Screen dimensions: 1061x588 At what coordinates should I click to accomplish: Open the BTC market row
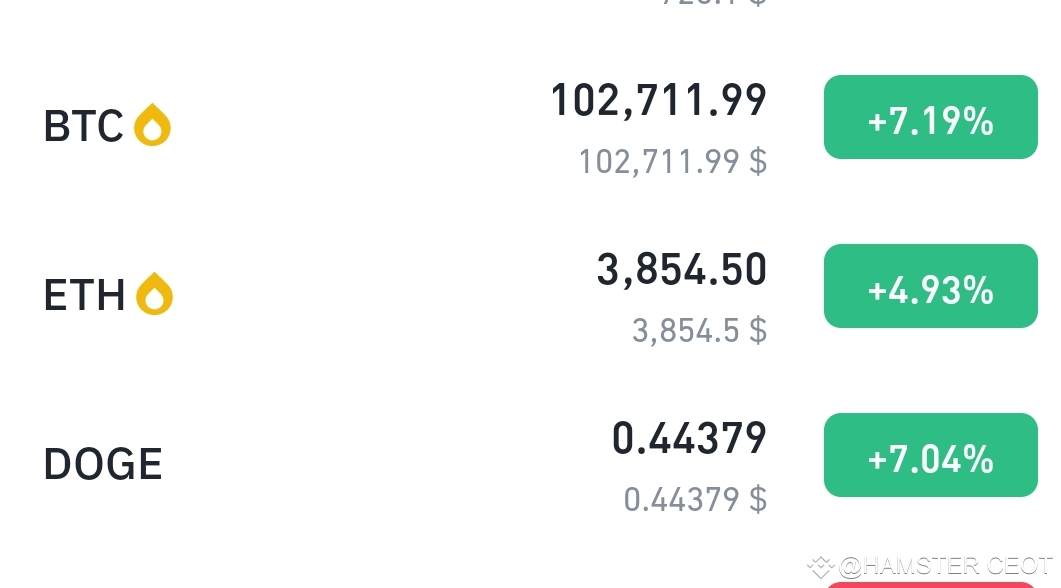(84, 127)
